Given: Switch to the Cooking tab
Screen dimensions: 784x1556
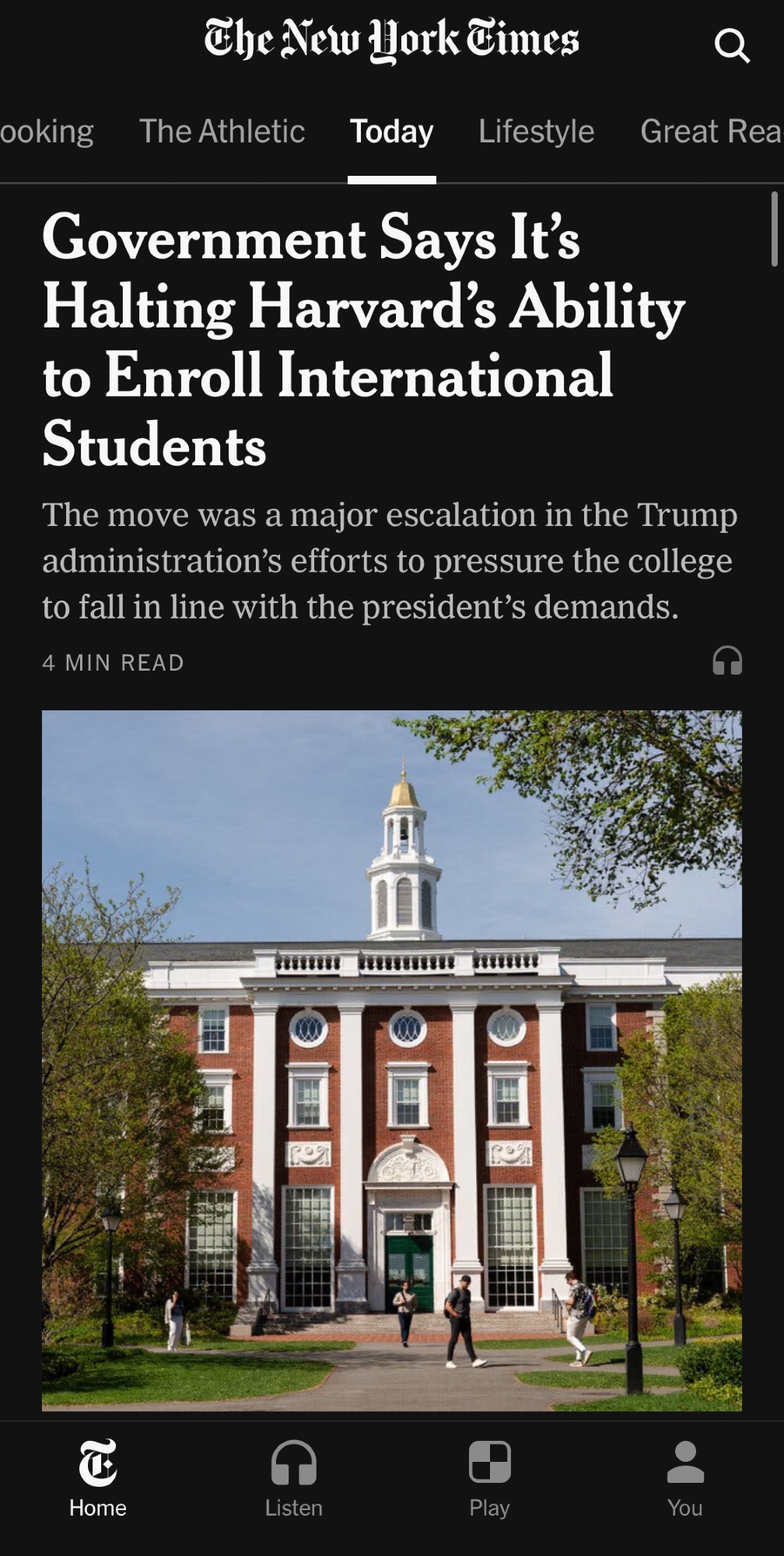Looking at the screenshot, I should point(45,131).
